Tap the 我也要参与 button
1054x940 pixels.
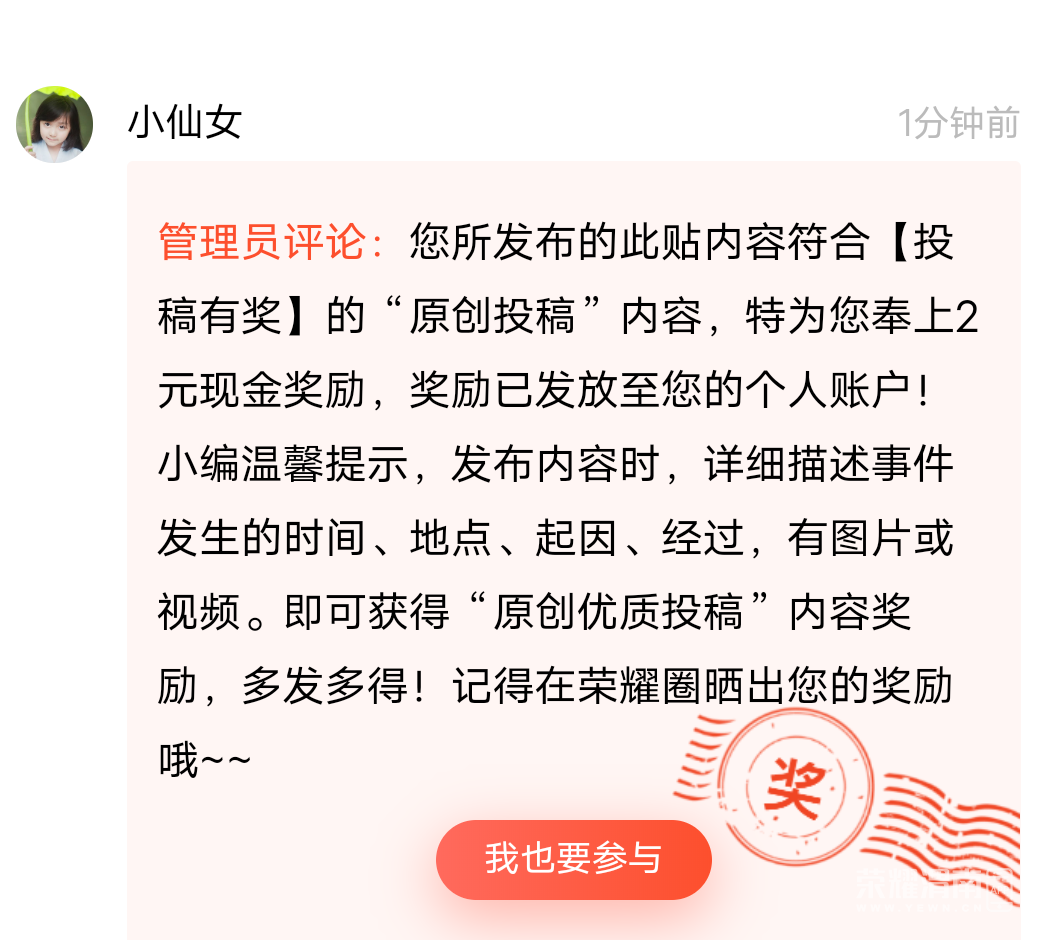[x=573, y=859]
